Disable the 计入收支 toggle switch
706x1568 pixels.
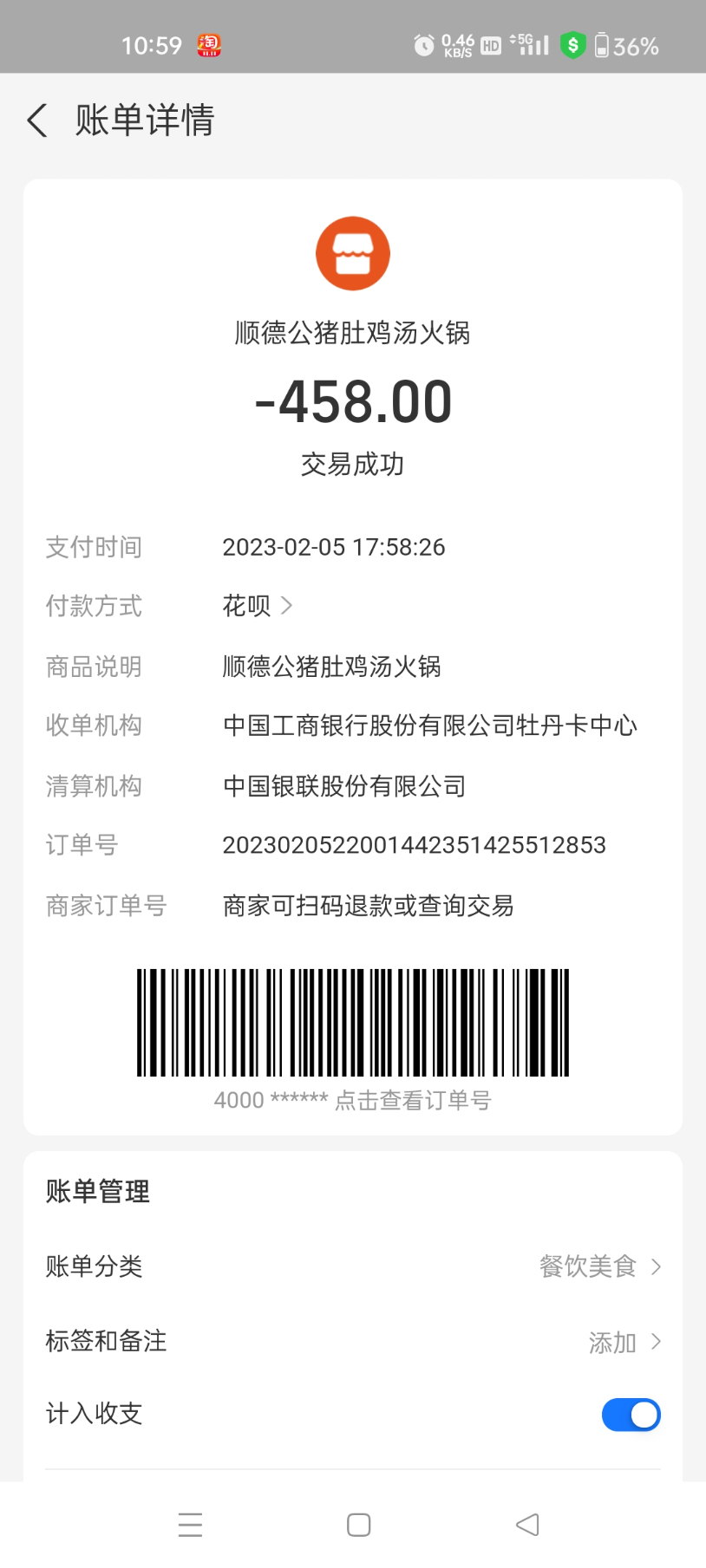(631, 1414)
